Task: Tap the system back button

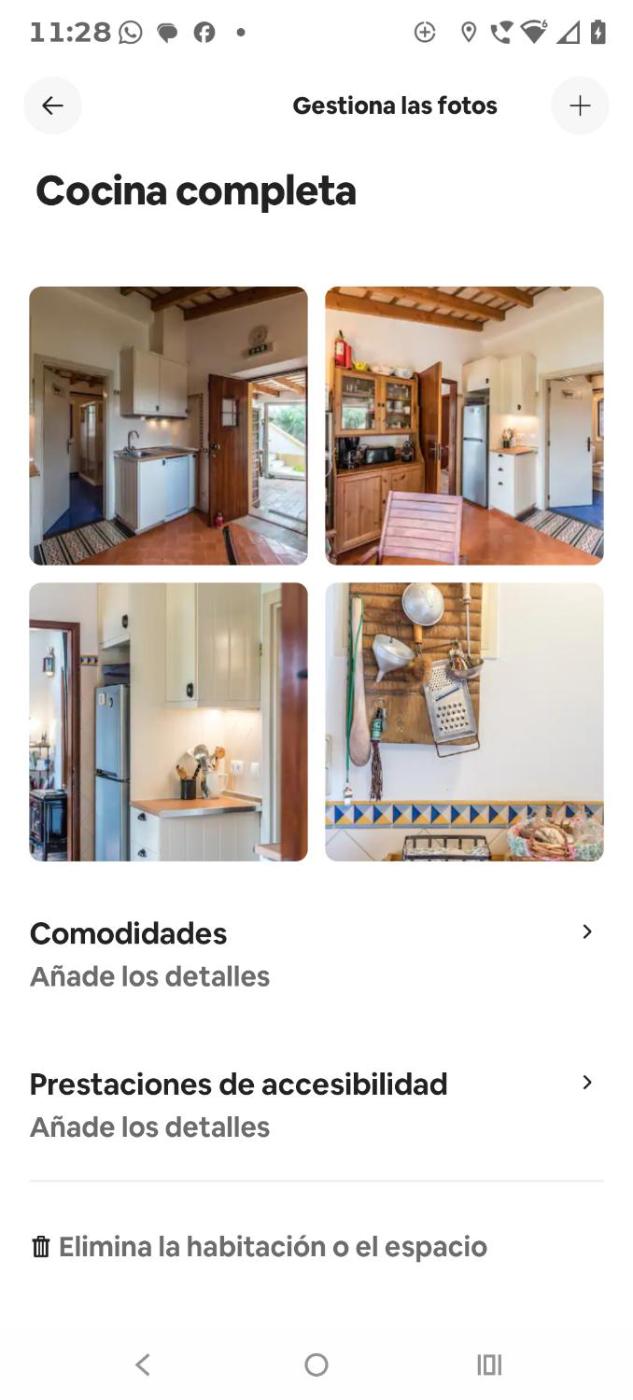Action: coord(143,1364)
